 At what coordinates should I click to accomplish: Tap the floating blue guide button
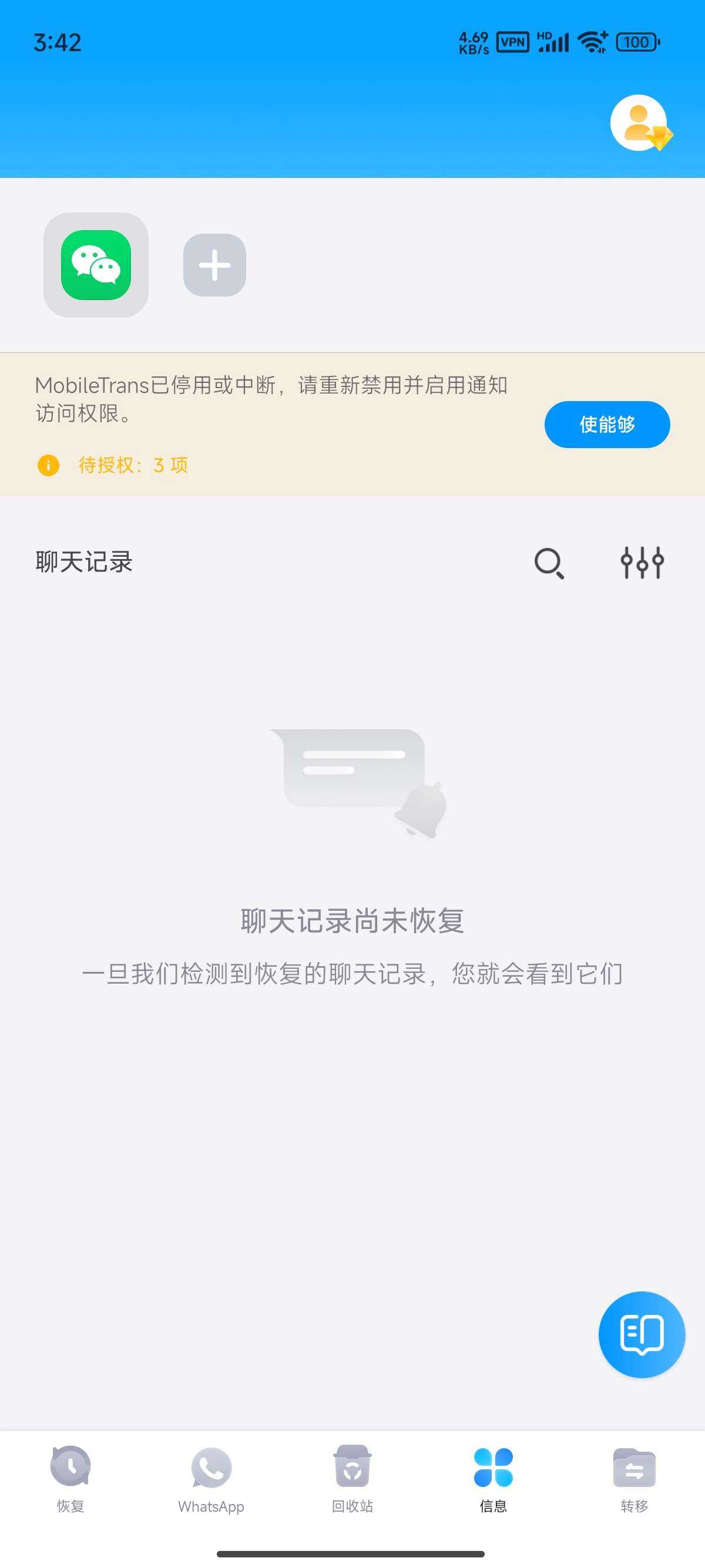point(641,1333)
